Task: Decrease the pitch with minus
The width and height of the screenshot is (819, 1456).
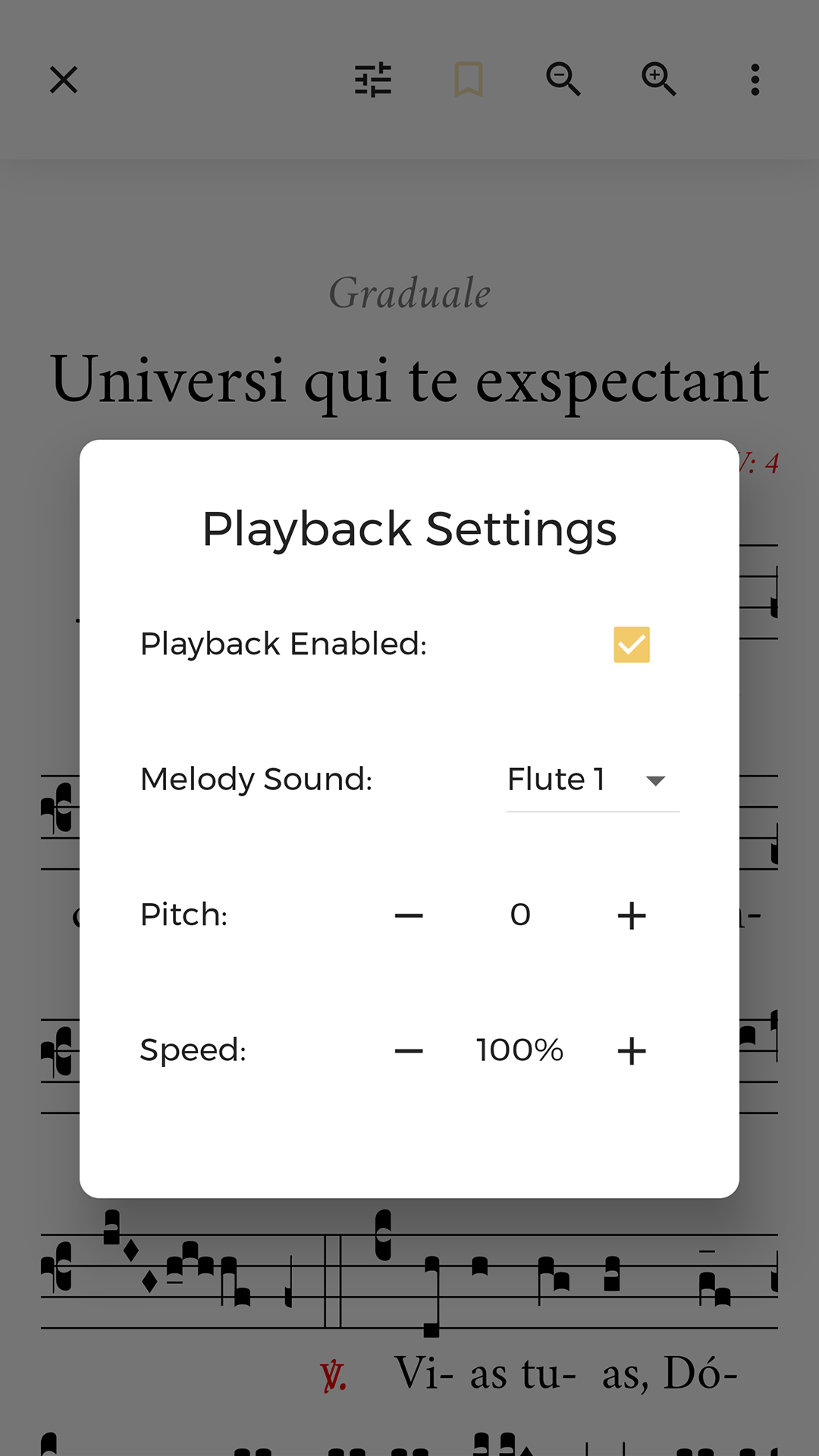Action: (x=409, y=915)
